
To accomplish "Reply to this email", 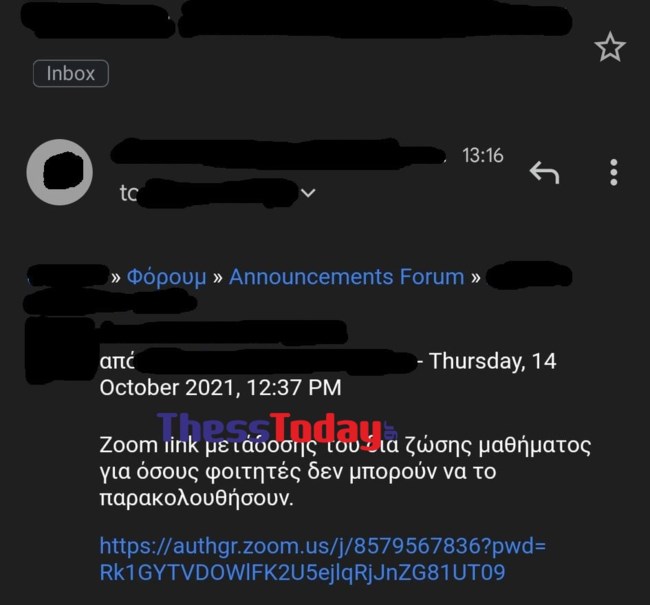I will pos(544,173).
